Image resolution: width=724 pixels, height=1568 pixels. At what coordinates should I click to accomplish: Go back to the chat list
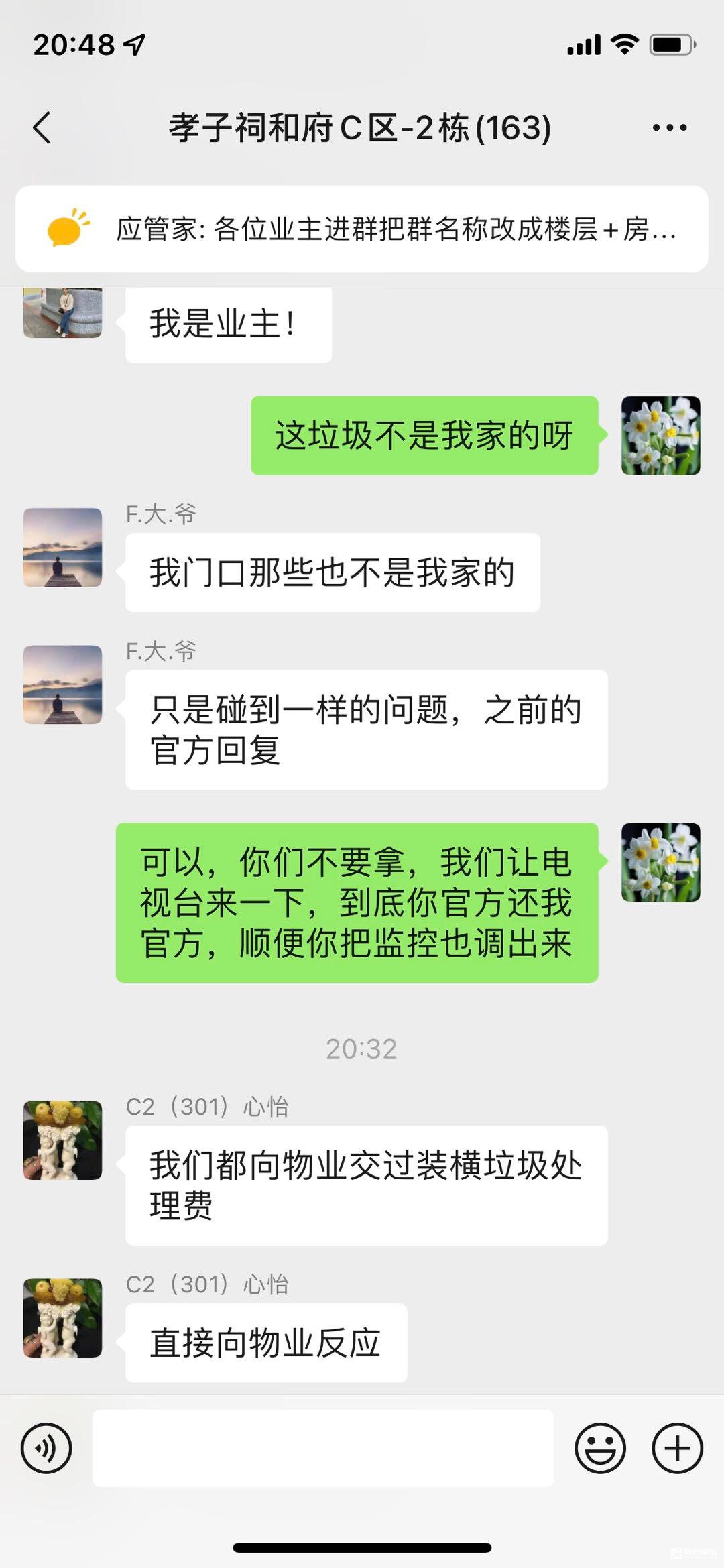tap(42, 127)
